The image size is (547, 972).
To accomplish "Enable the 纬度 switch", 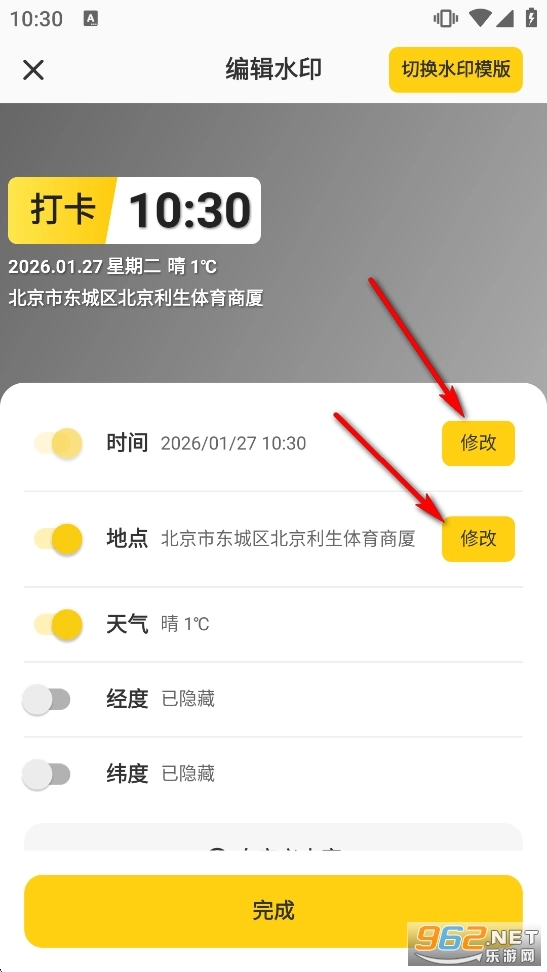I will point(47,774).
